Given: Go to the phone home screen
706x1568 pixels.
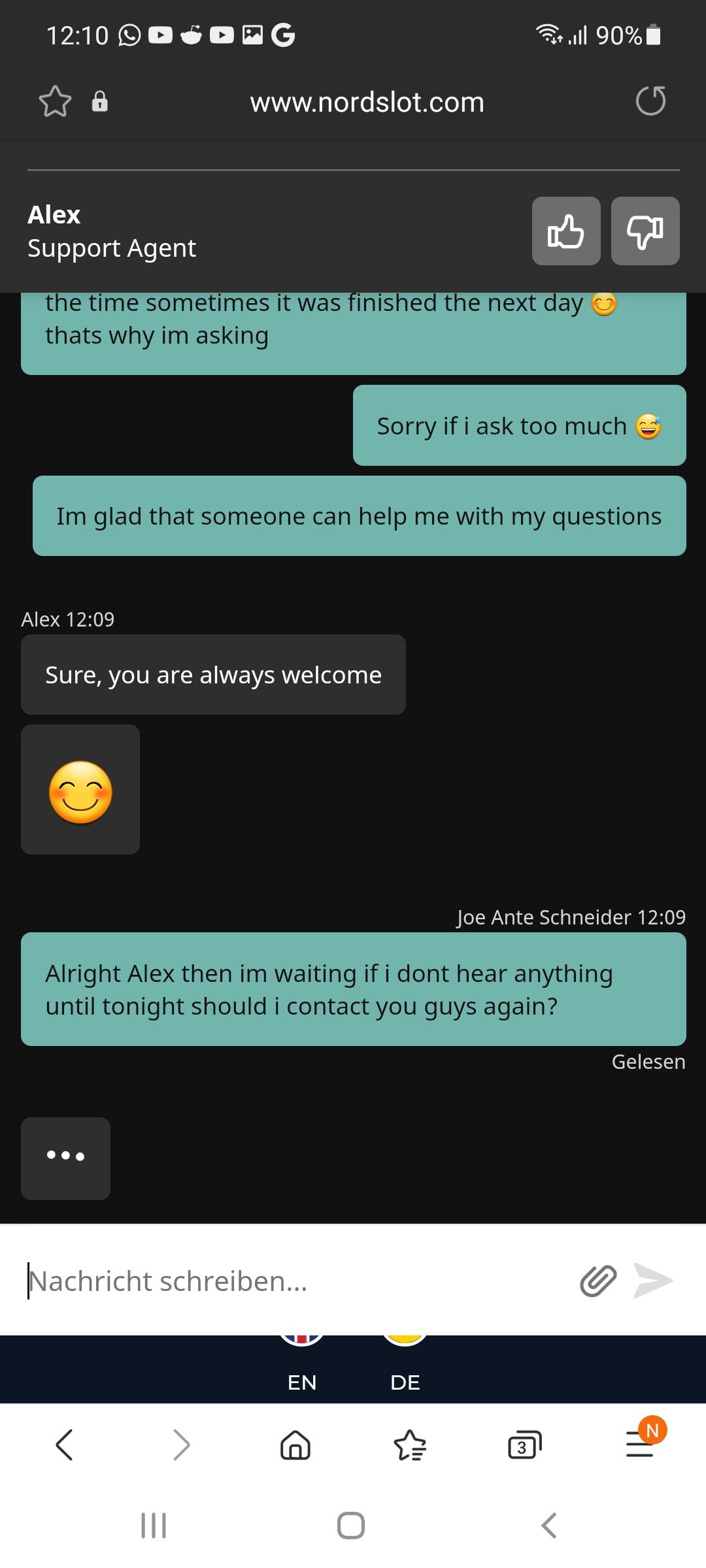Looking at the screenshot, I should tap(351, 1526).
